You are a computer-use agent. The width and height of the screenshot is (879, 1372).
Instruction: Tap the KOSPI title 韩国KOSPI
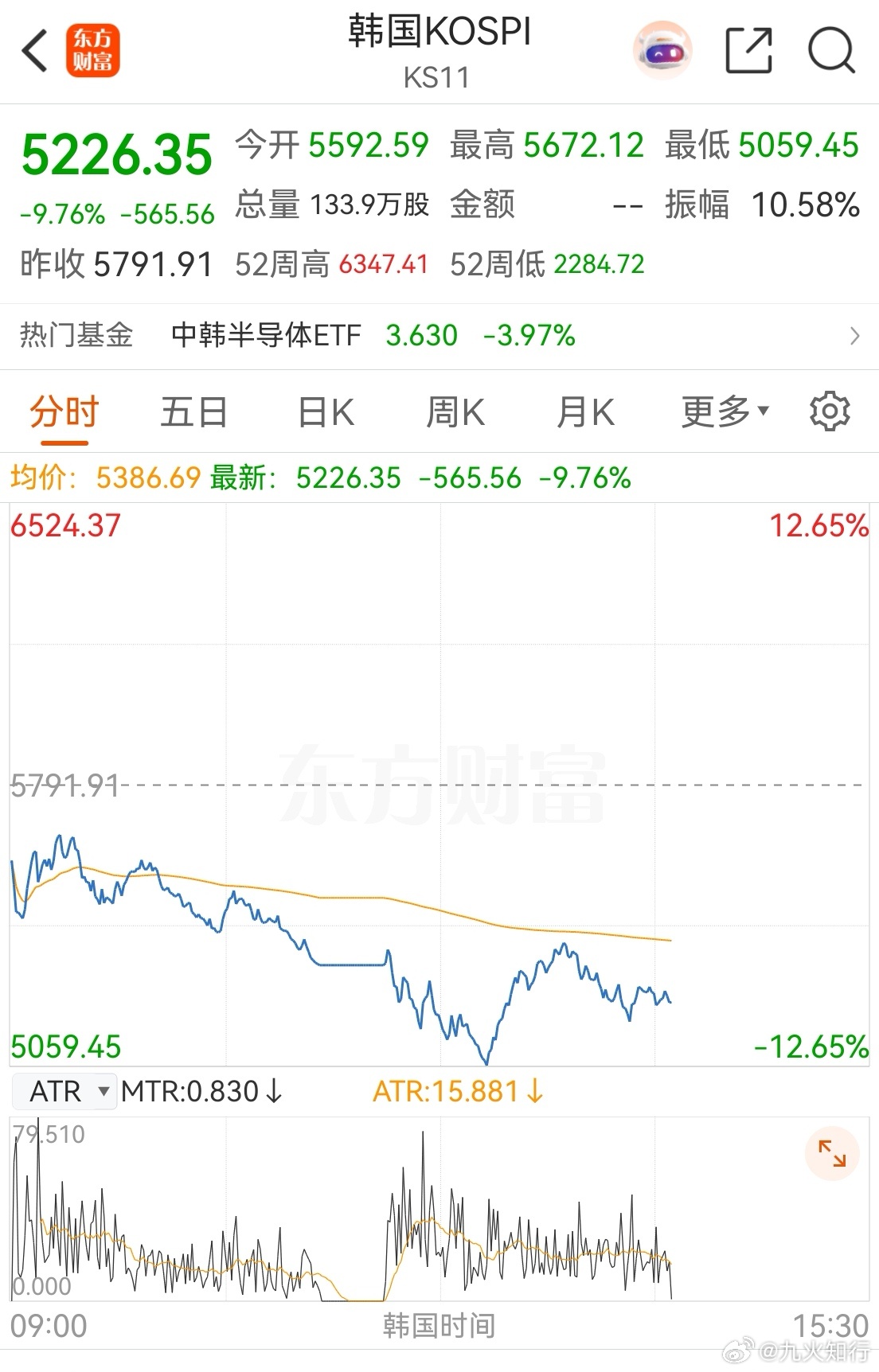point(439,33)
